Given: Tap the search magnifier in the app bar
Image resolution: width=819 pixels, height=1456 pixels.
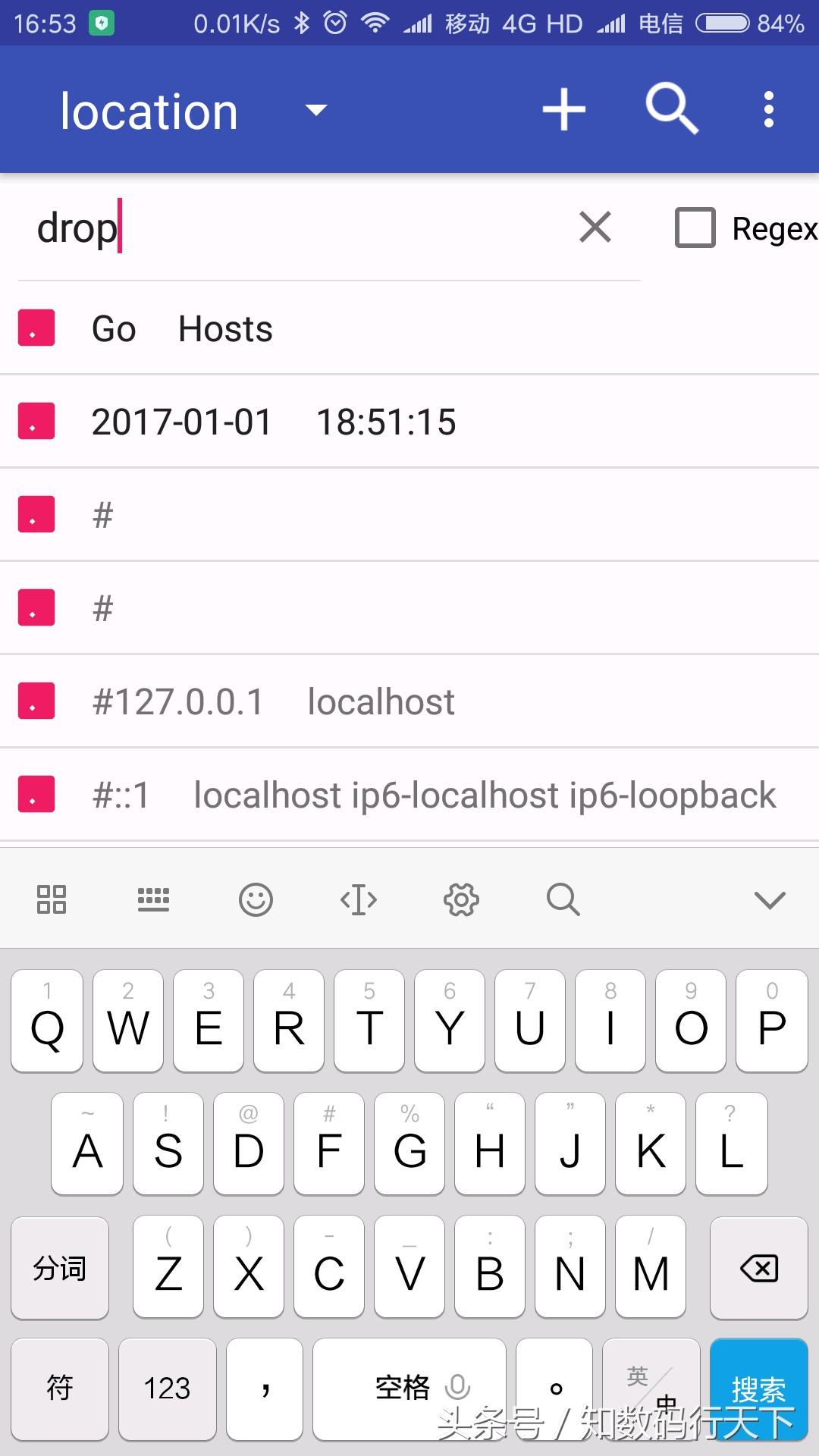Looking at the screenshot, I should pos(671,110).
